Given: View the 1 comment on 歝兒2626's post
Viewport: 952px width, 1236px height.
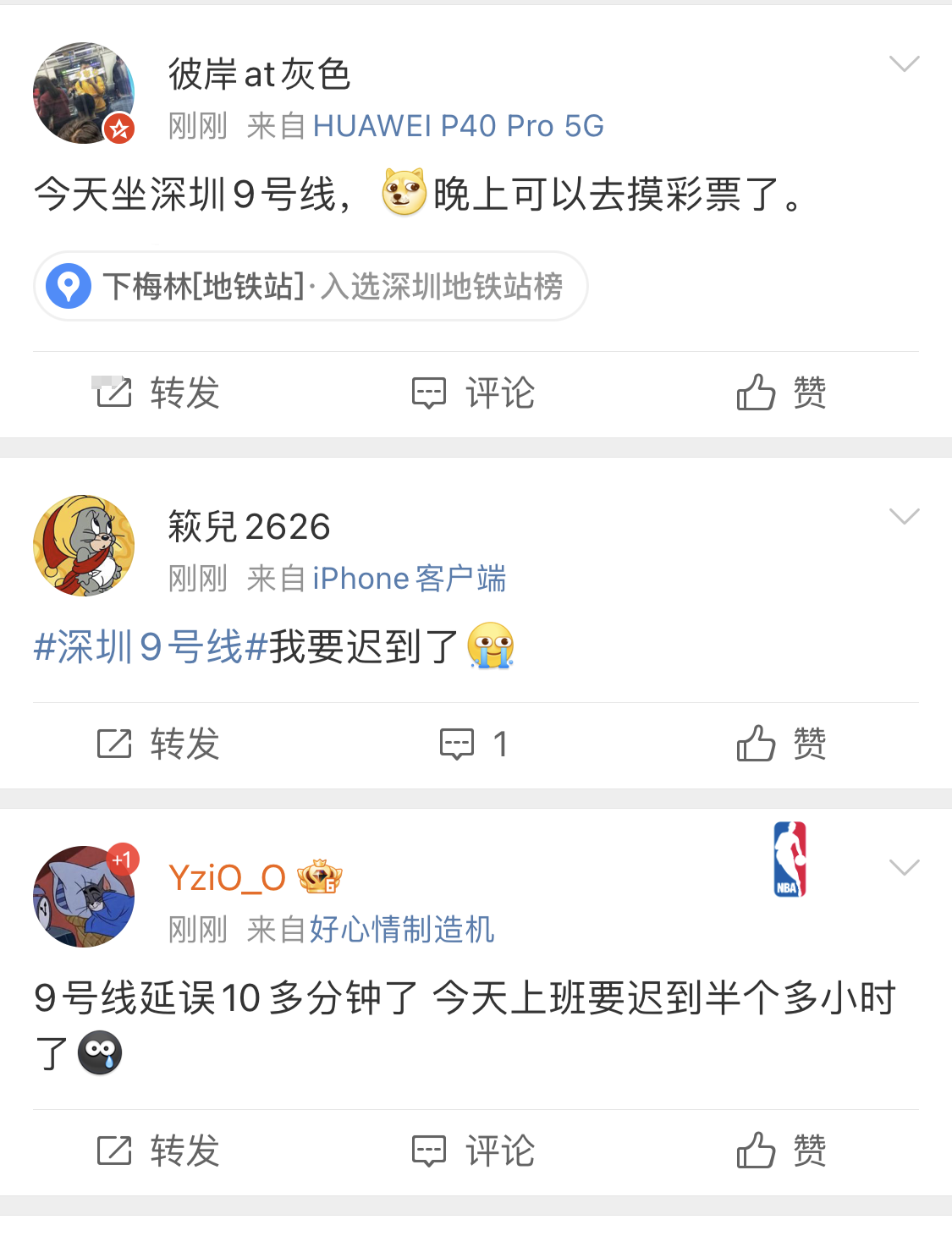Looking at the screenshot, I should click(473, 744).
